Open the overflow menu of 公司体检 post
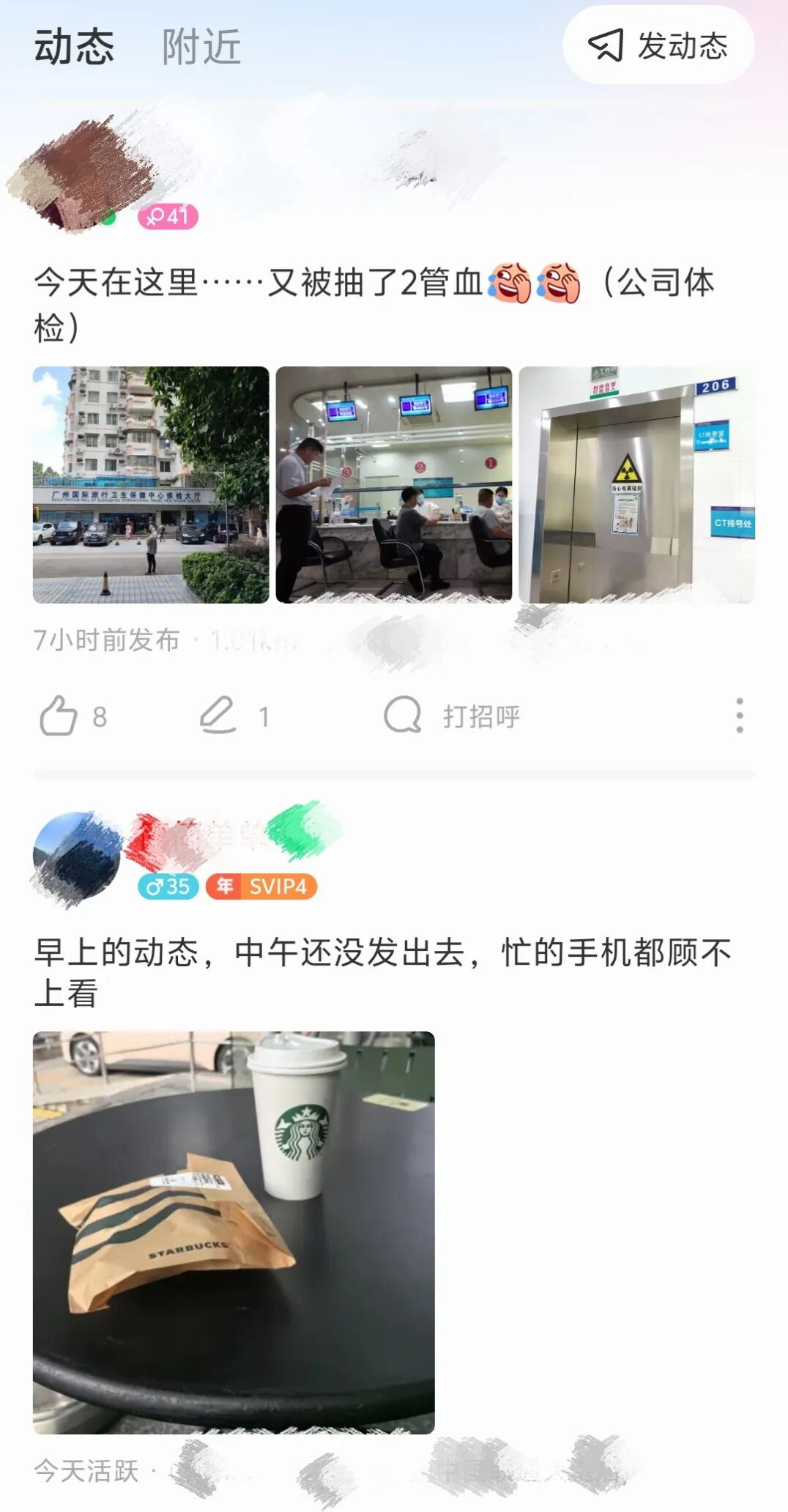The image size is (788, 1512). 739,716
